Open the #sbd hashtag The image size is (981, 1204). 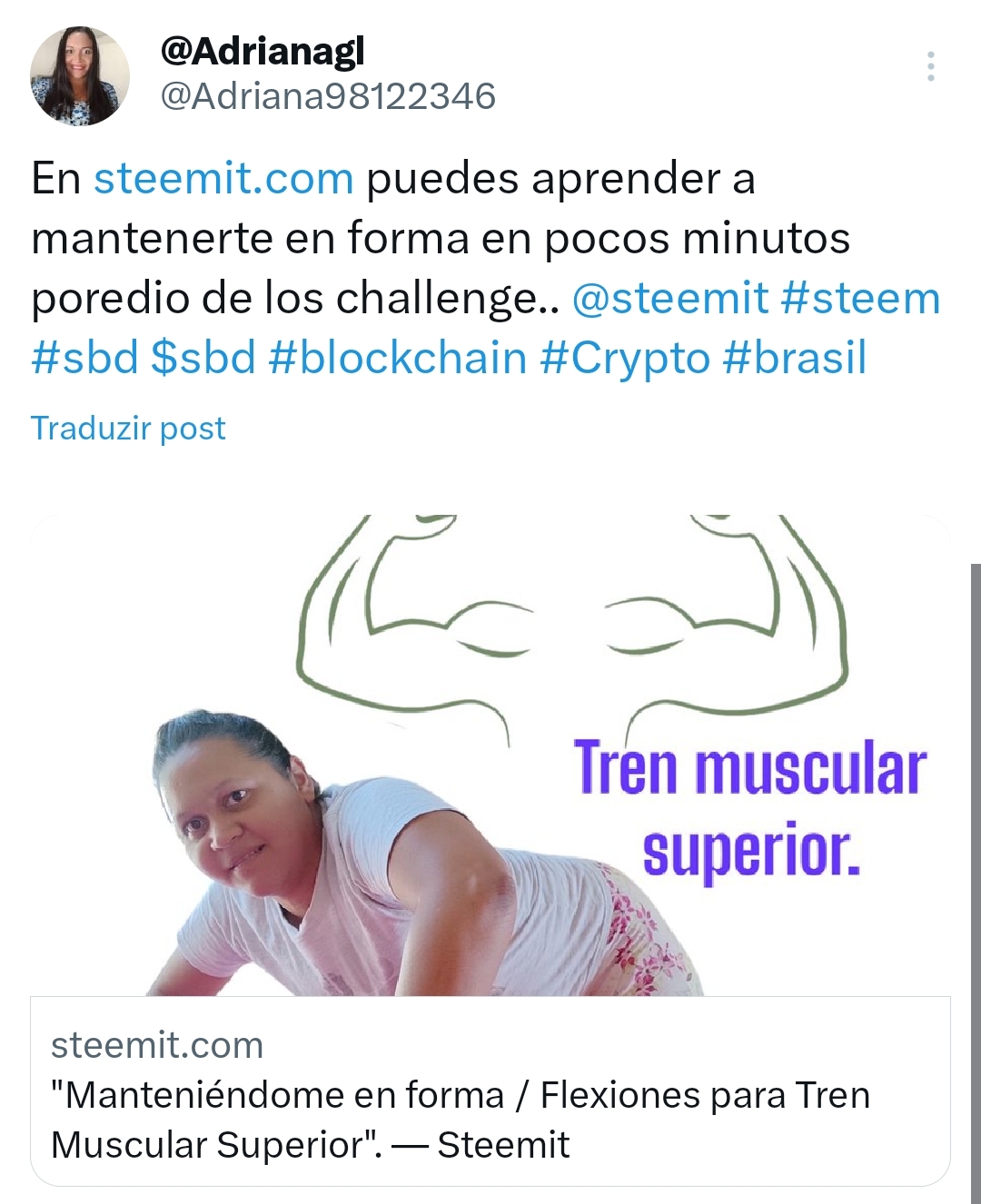pyautogui.click(x=84, y=358)
